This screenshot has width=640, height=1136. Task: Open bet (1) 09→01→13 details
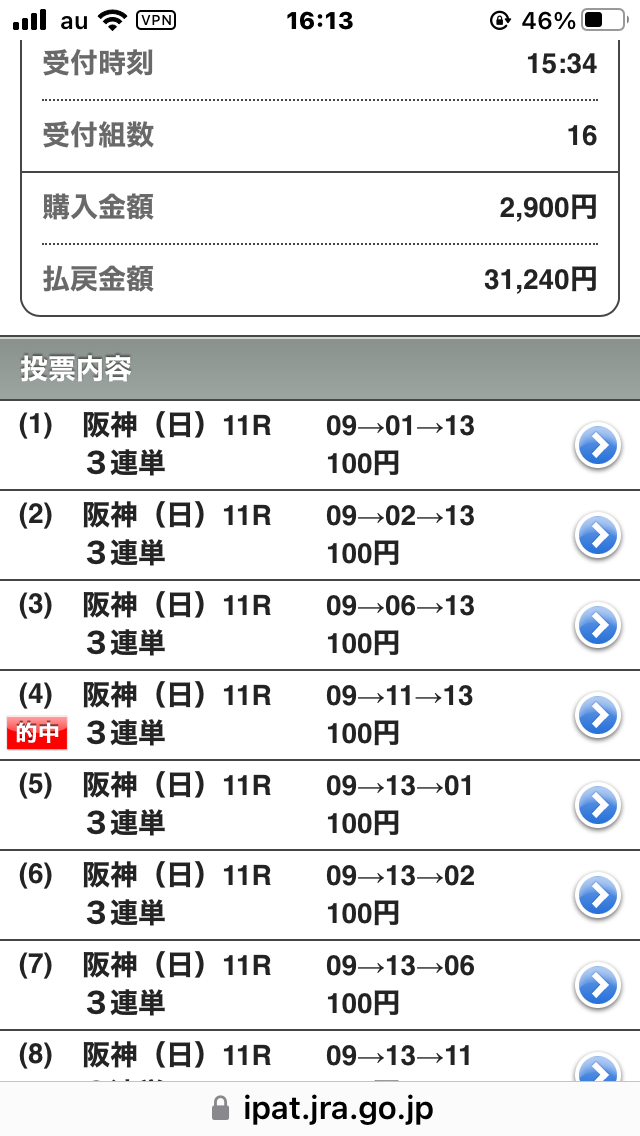point(598,446)
